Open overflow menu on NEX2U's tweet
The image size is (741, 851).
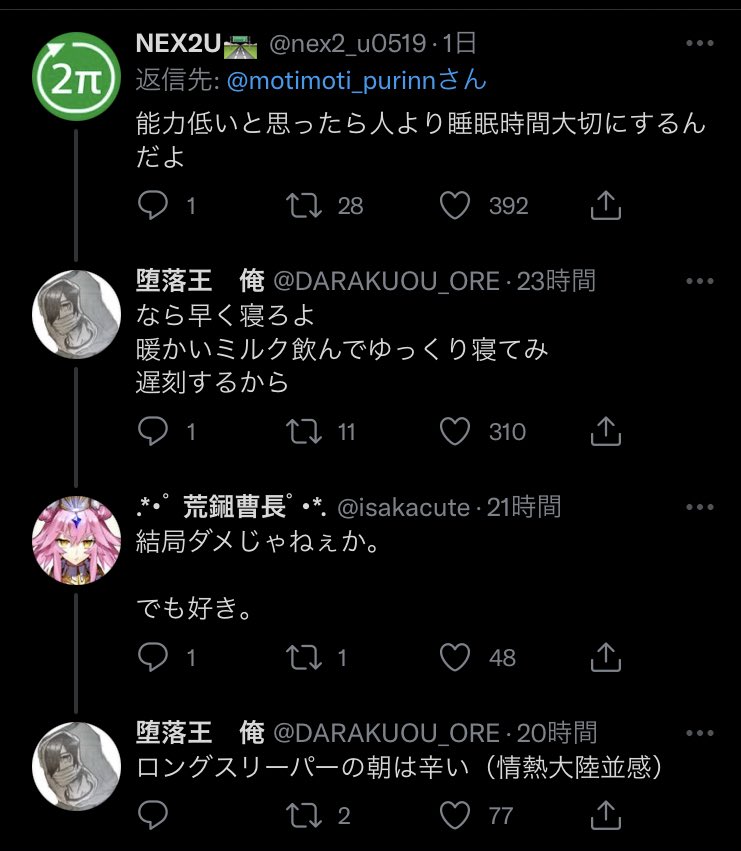[699, 45]
